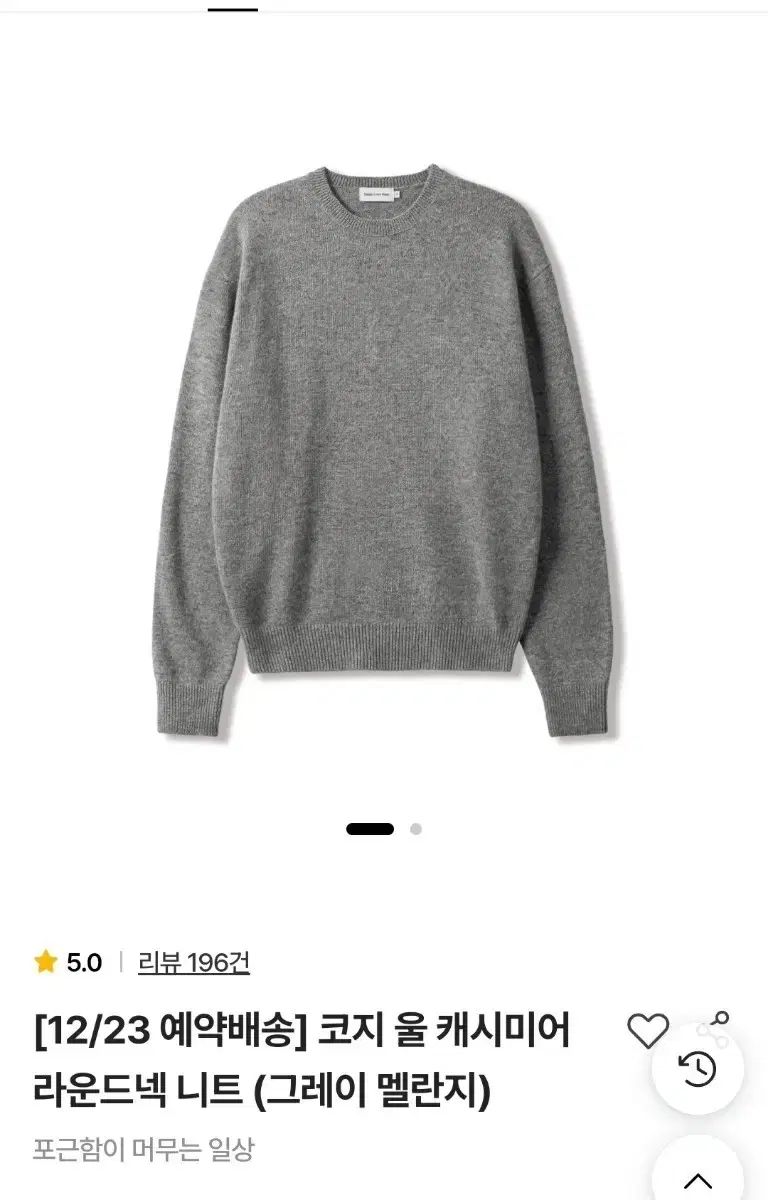
Task: Tap the scroll-to-top arrow button
Action: pyautogui.click(x=697, y=1178)
